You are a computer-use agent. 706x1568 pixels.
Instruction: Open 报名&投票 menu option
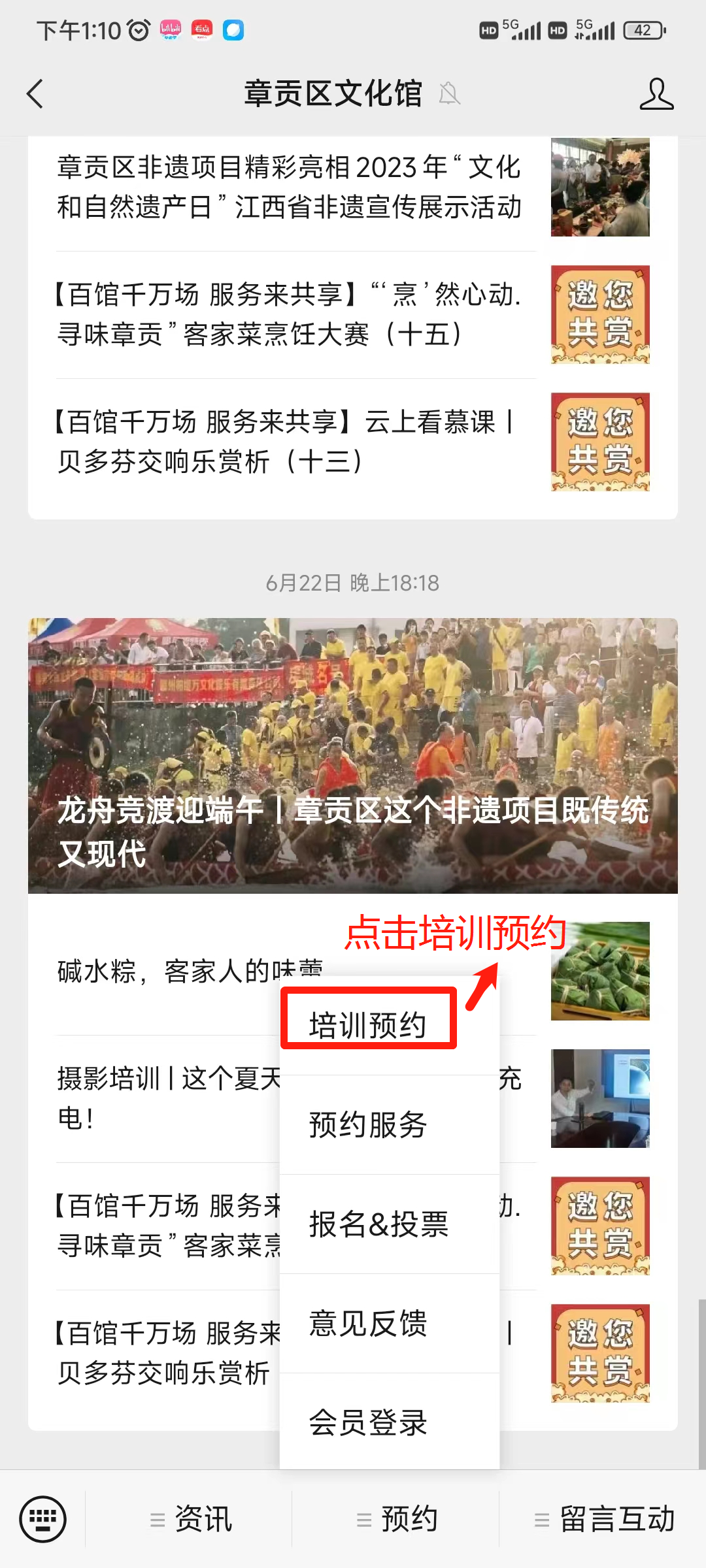379,1224
